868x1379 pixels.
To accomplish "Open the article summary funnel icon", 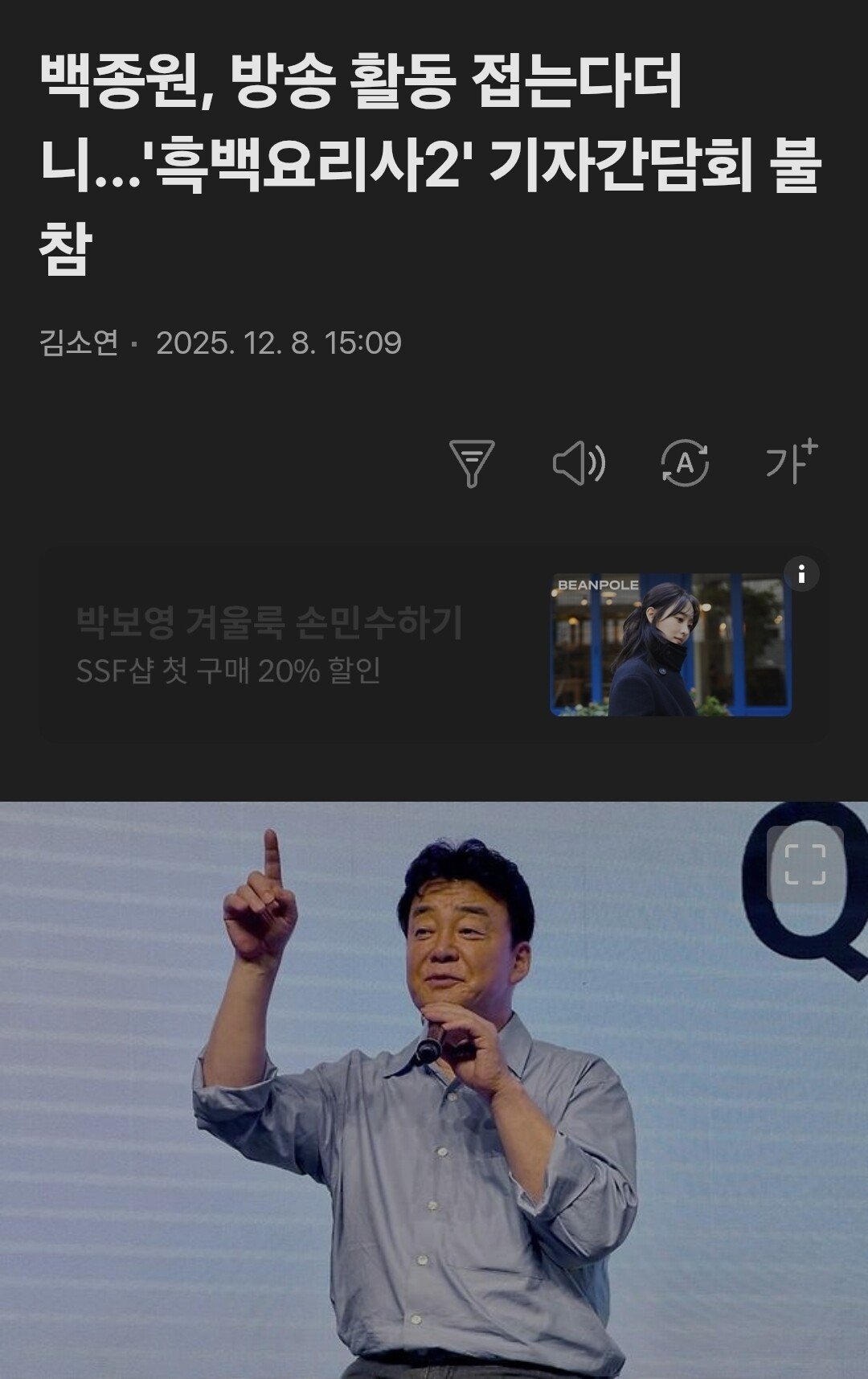I will 472,463.
